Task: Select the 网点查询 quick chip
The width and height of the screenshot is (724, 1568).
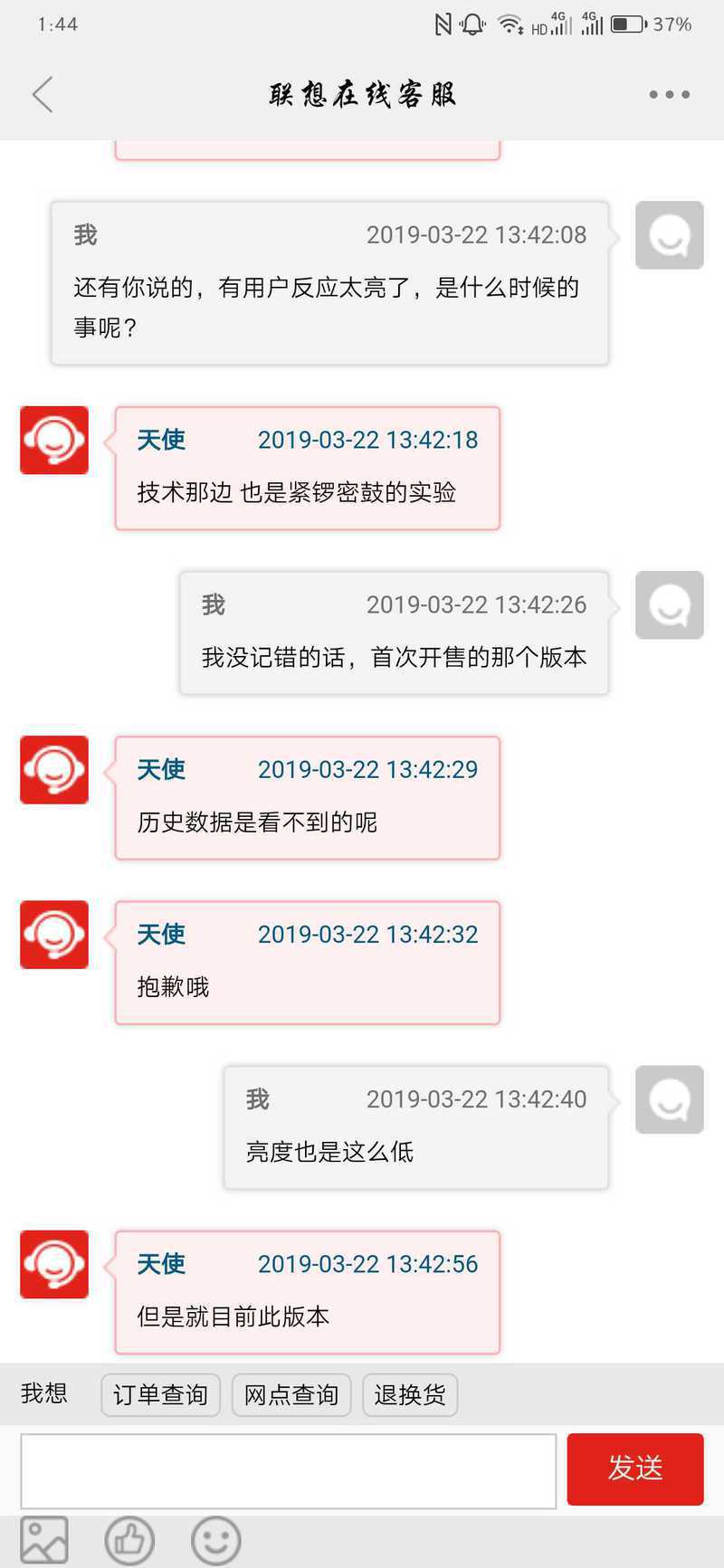Action: coord(291,1394)
